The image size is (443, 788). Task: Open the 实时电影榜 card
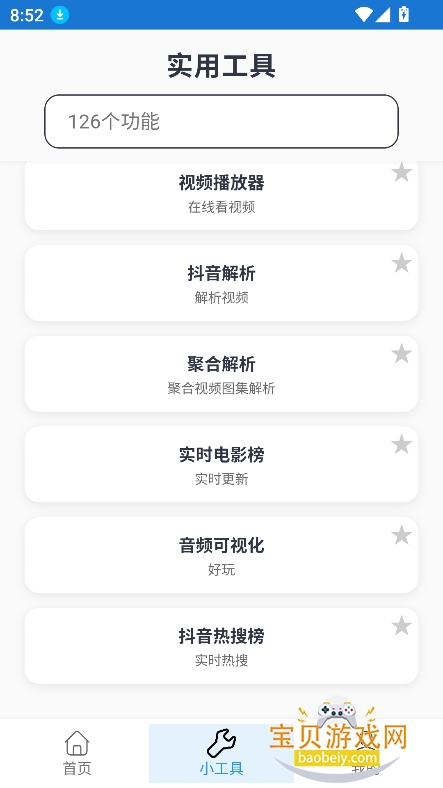(x=222, y=464)
